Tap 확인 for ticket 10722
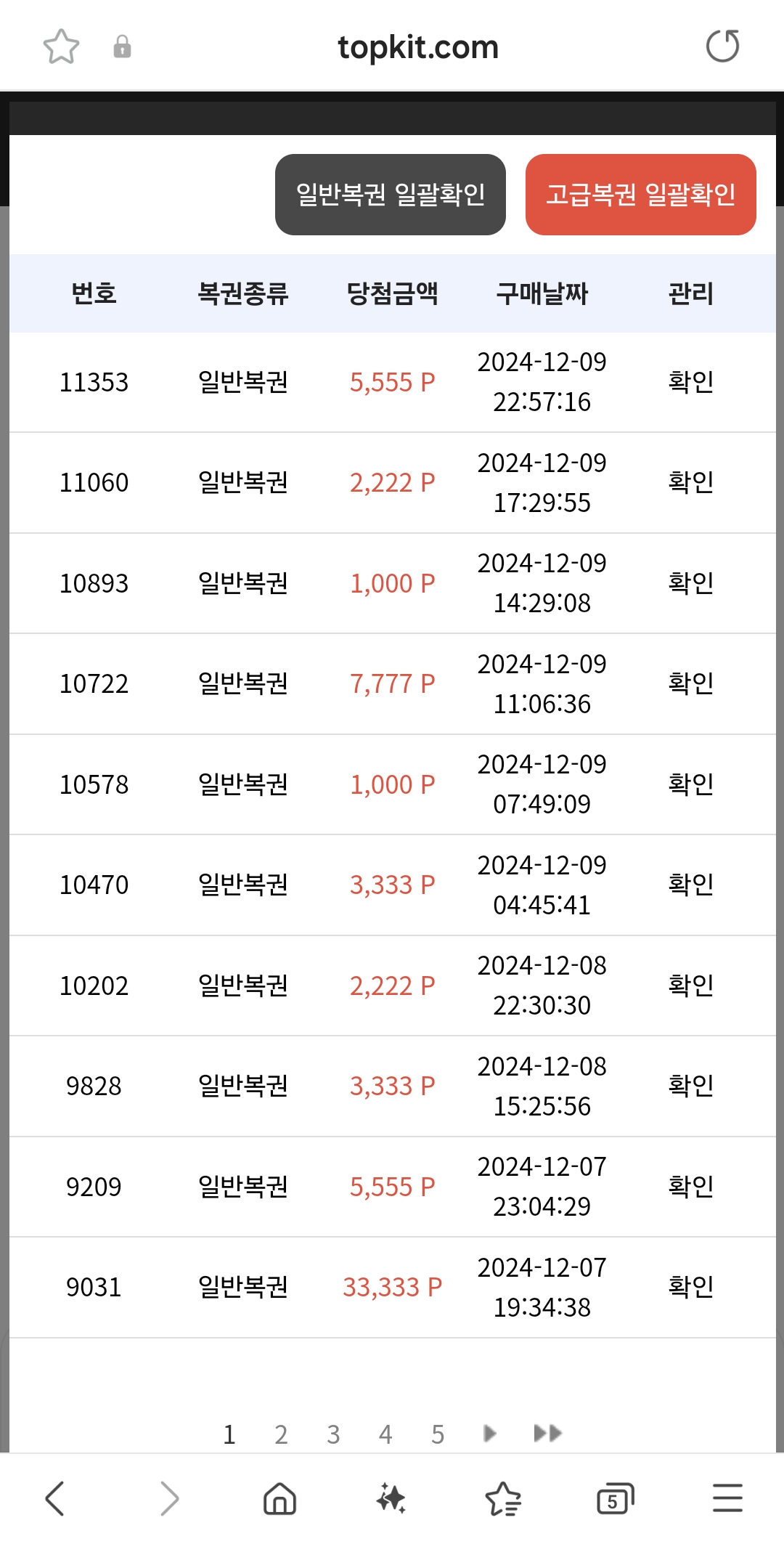 (691, 683)
